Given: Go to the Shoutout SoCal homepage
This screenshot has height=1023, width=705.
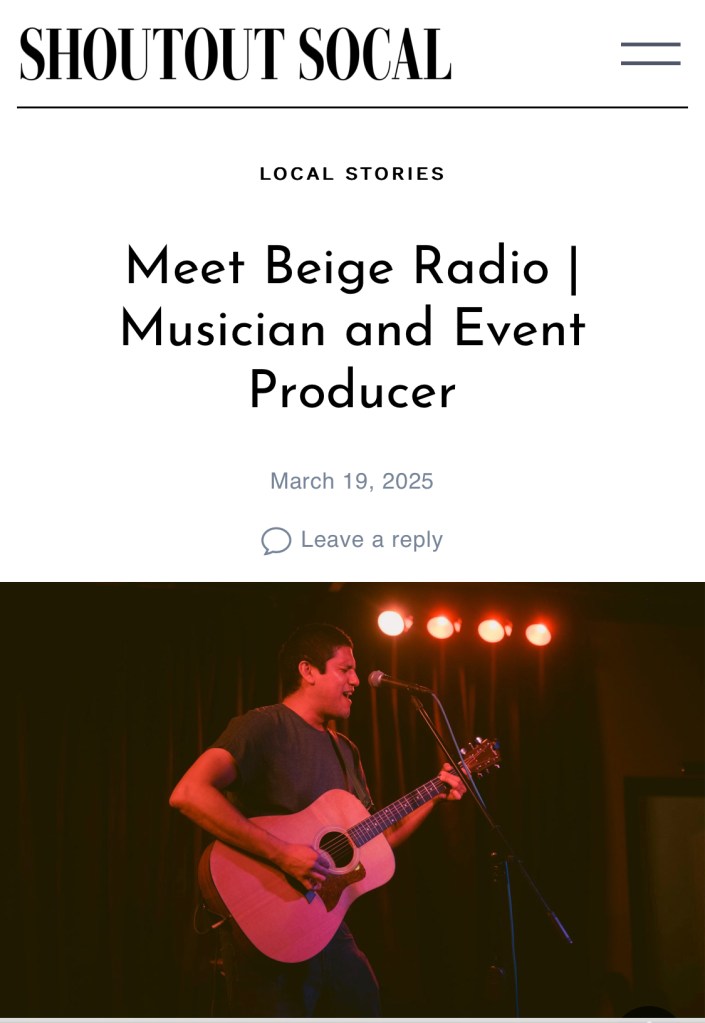Looking at the screenshot, I should tap(235, 54).
